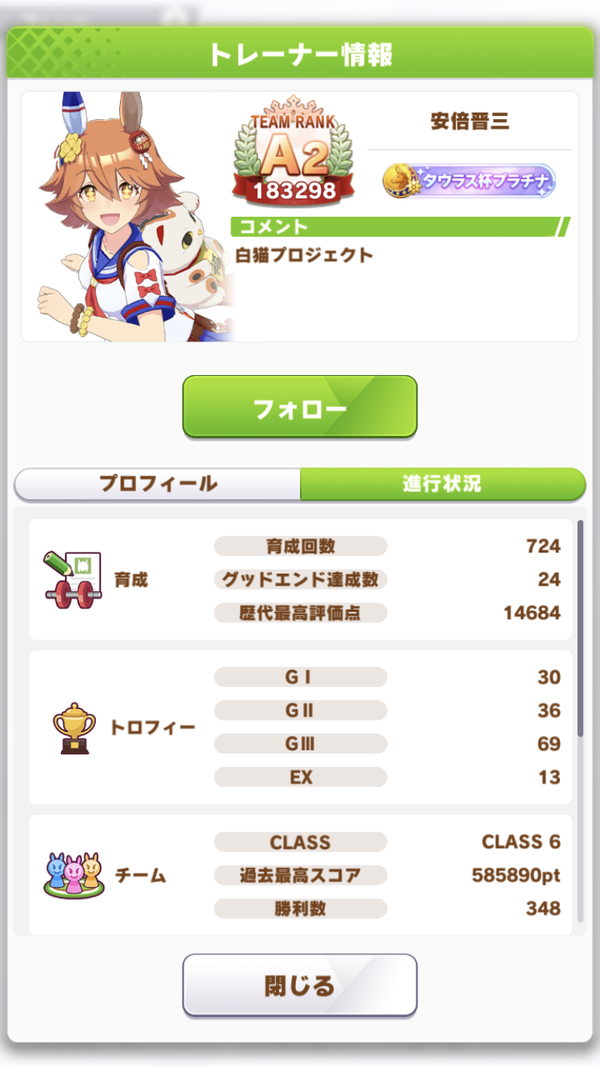Tap the フォロー button to follow this trainer

click(299, 406)
